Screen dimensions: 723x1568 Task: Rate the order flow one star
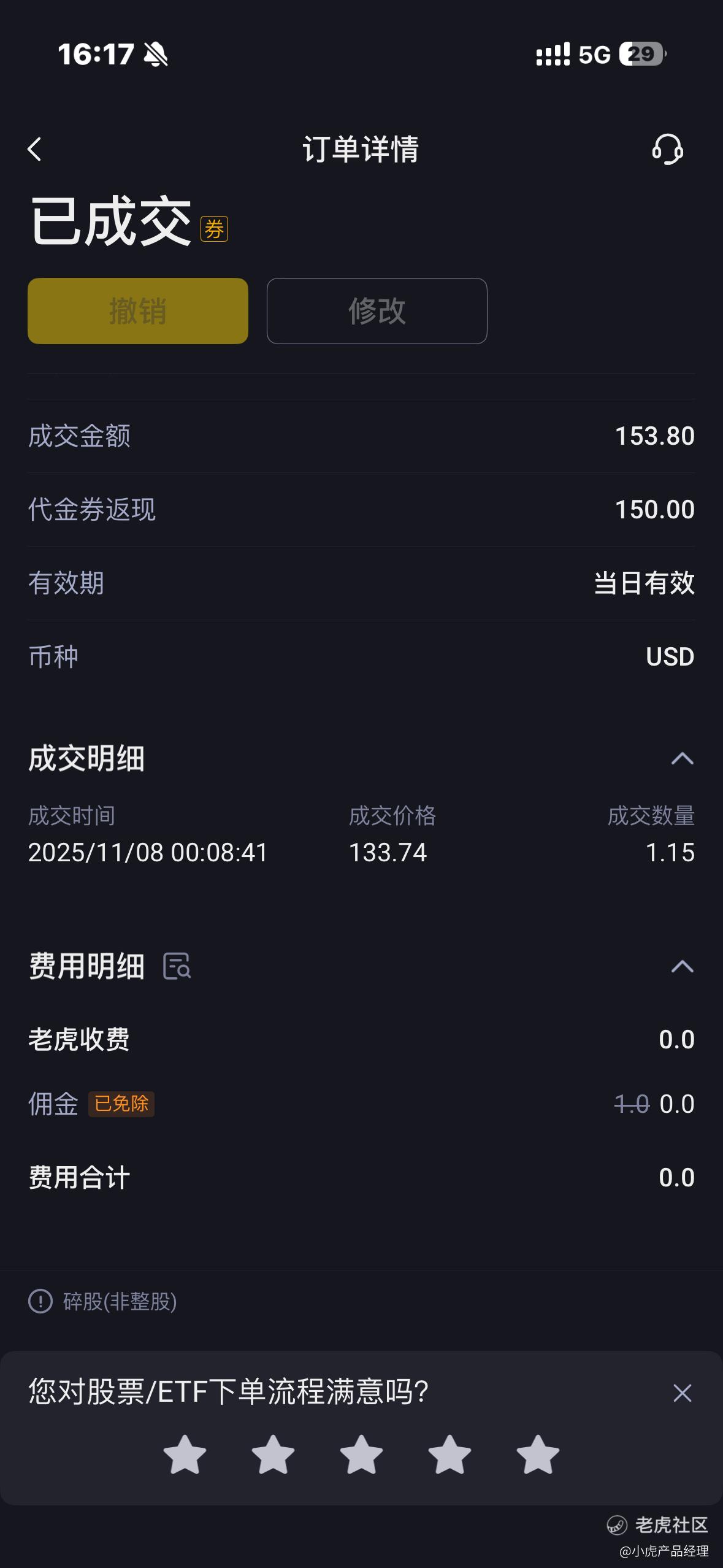185,1455
